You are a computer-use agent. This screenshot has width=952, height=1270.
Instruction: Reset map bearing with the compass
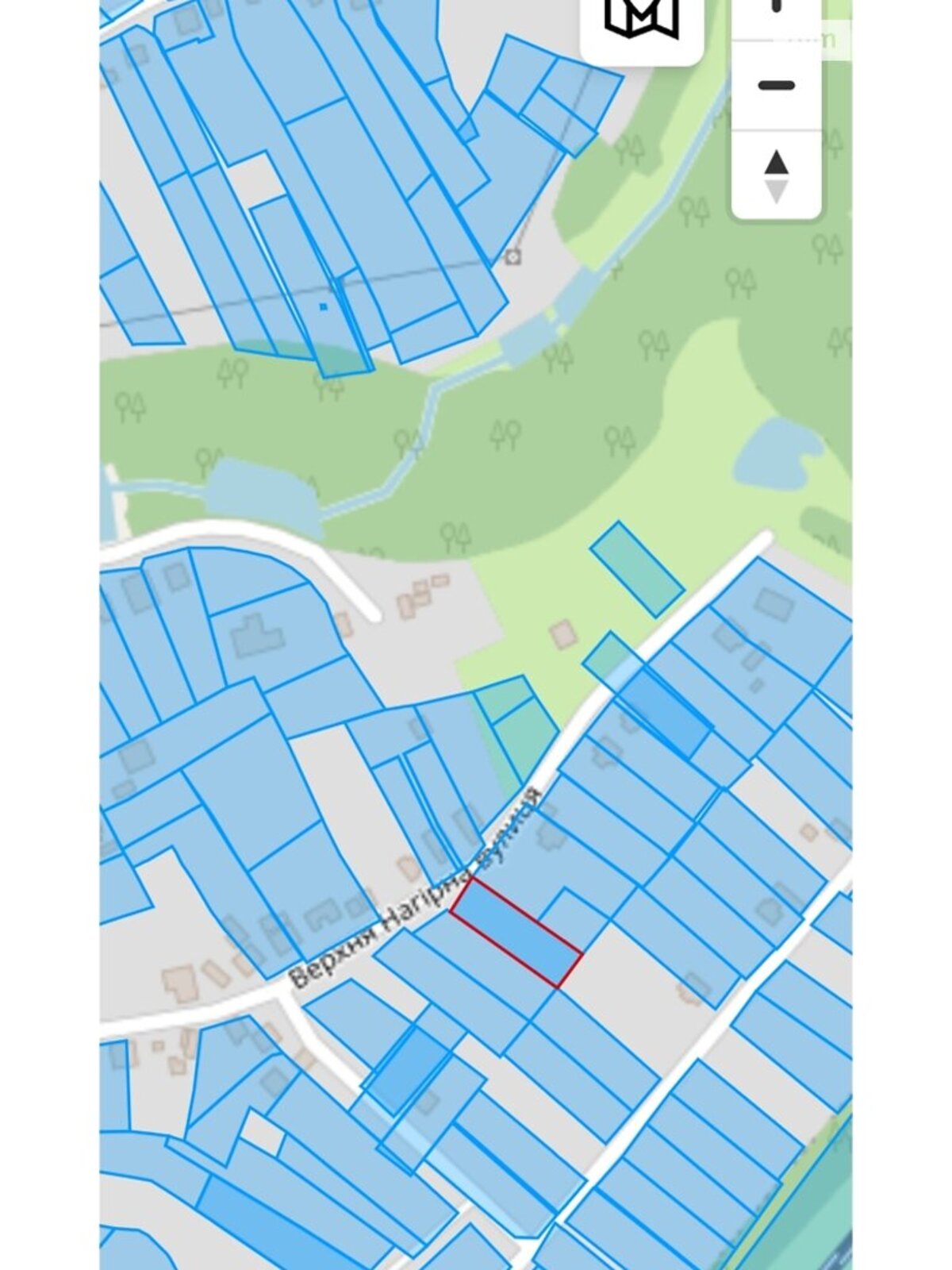tap(776, 175)
